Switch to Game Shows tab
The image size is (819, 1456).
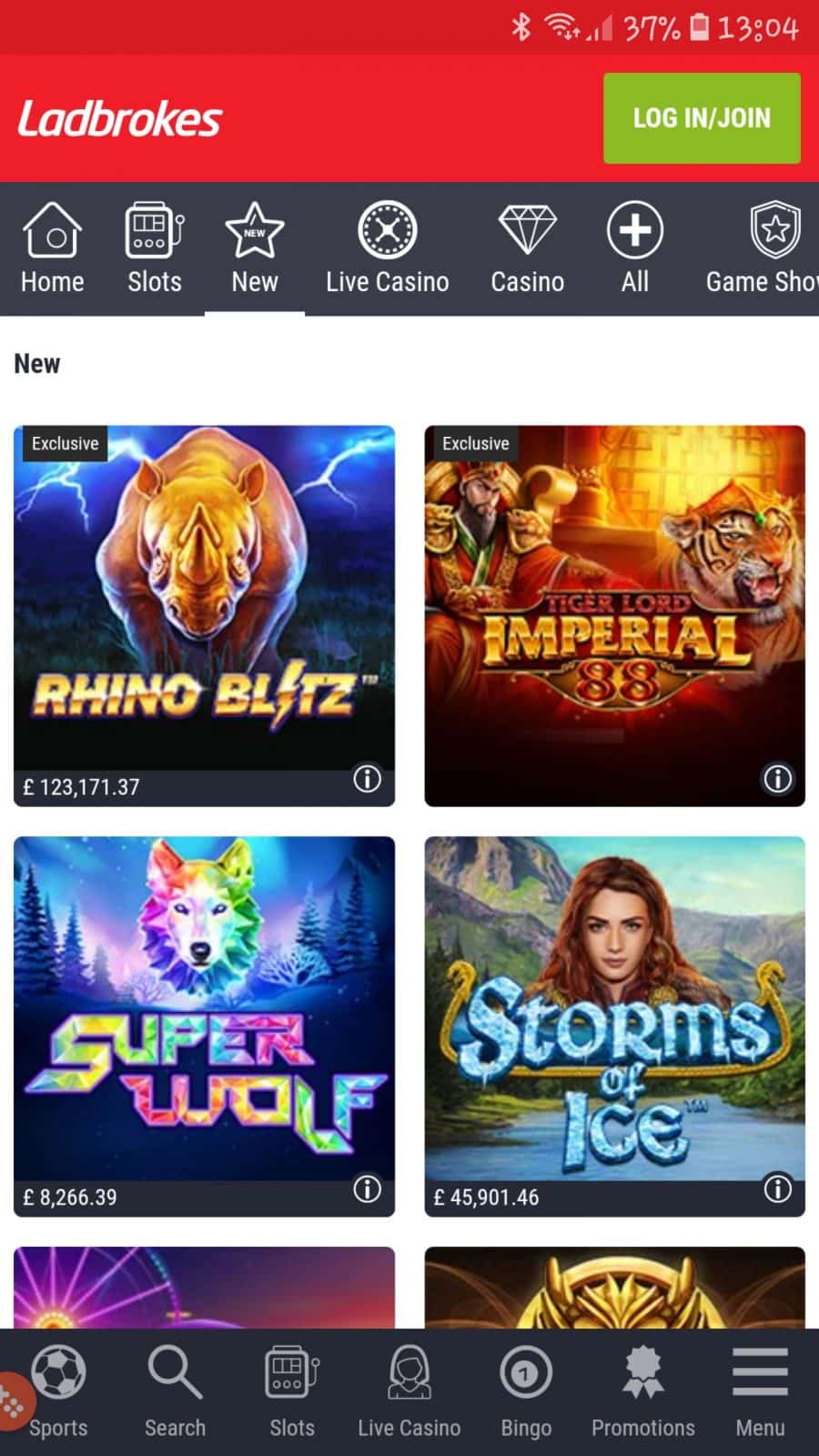[x=763, y=248]
